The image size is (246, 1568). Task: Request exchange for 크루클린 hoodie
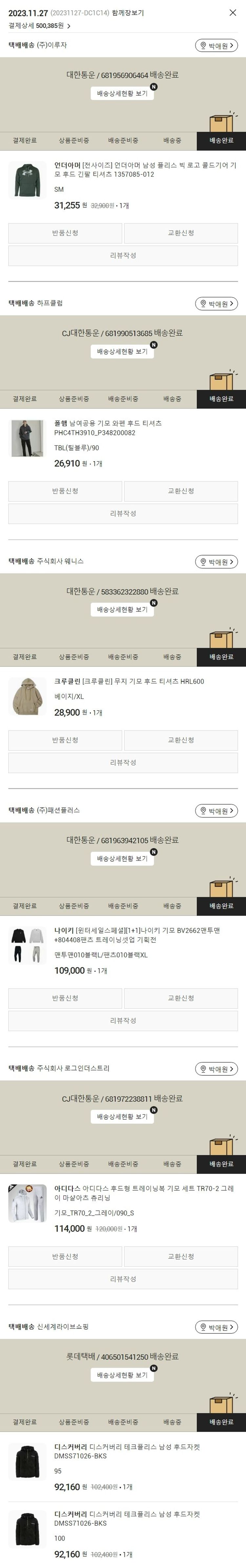pyautogui.click(x=181, y=740)
